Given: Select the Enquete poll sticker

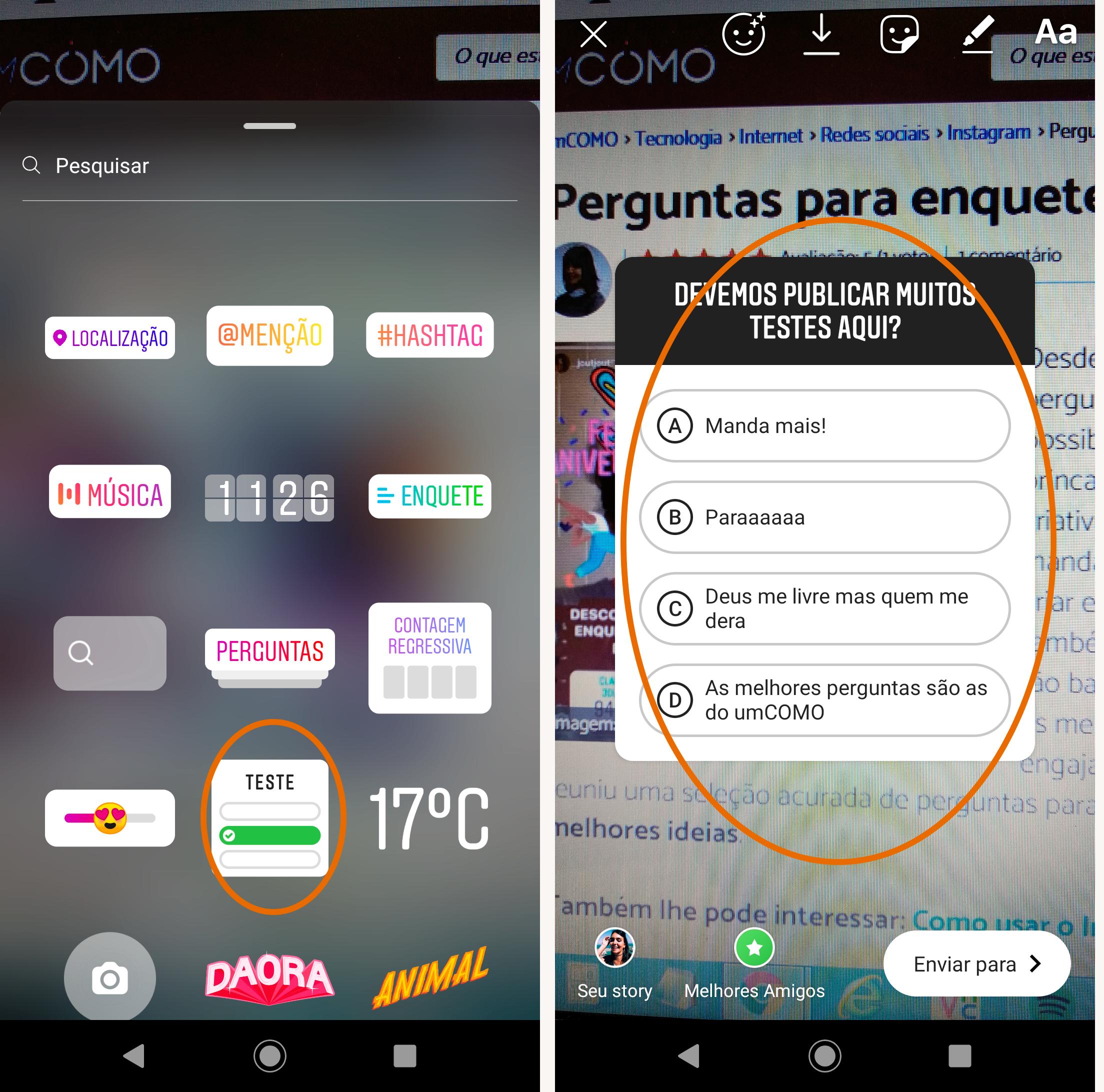Looking at the screenshot, I should (x=429, y=496).
